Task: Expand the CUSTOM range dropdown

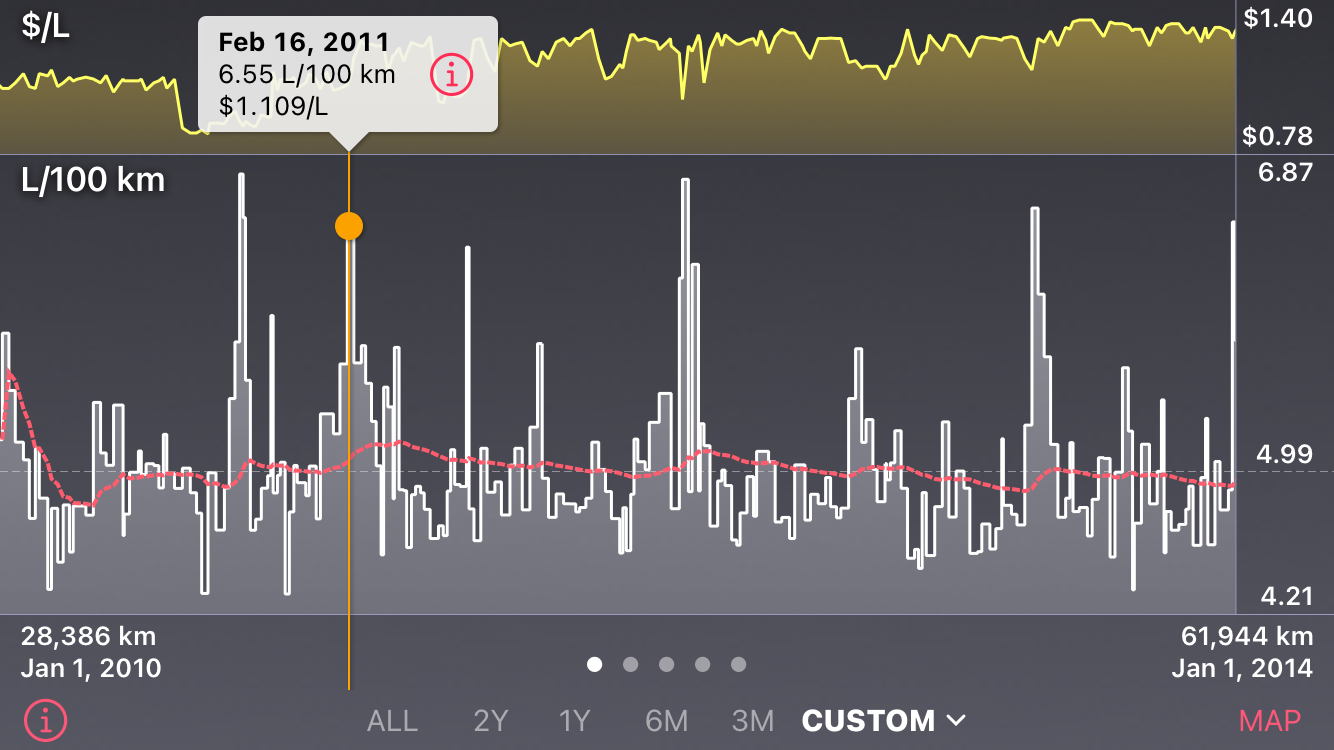Action: 884,721
